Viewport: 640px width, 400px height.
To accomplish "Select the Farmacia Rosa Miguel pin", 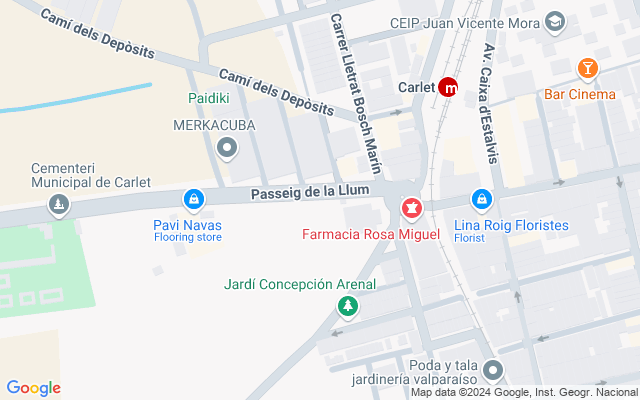I will (x=410, y=209).
